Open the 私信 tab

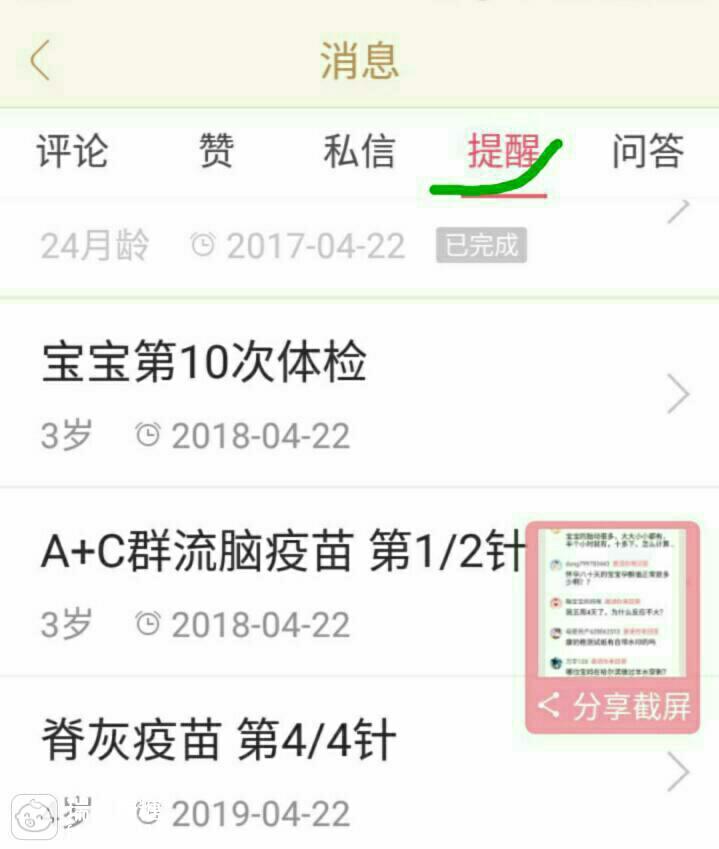[358, 152]
